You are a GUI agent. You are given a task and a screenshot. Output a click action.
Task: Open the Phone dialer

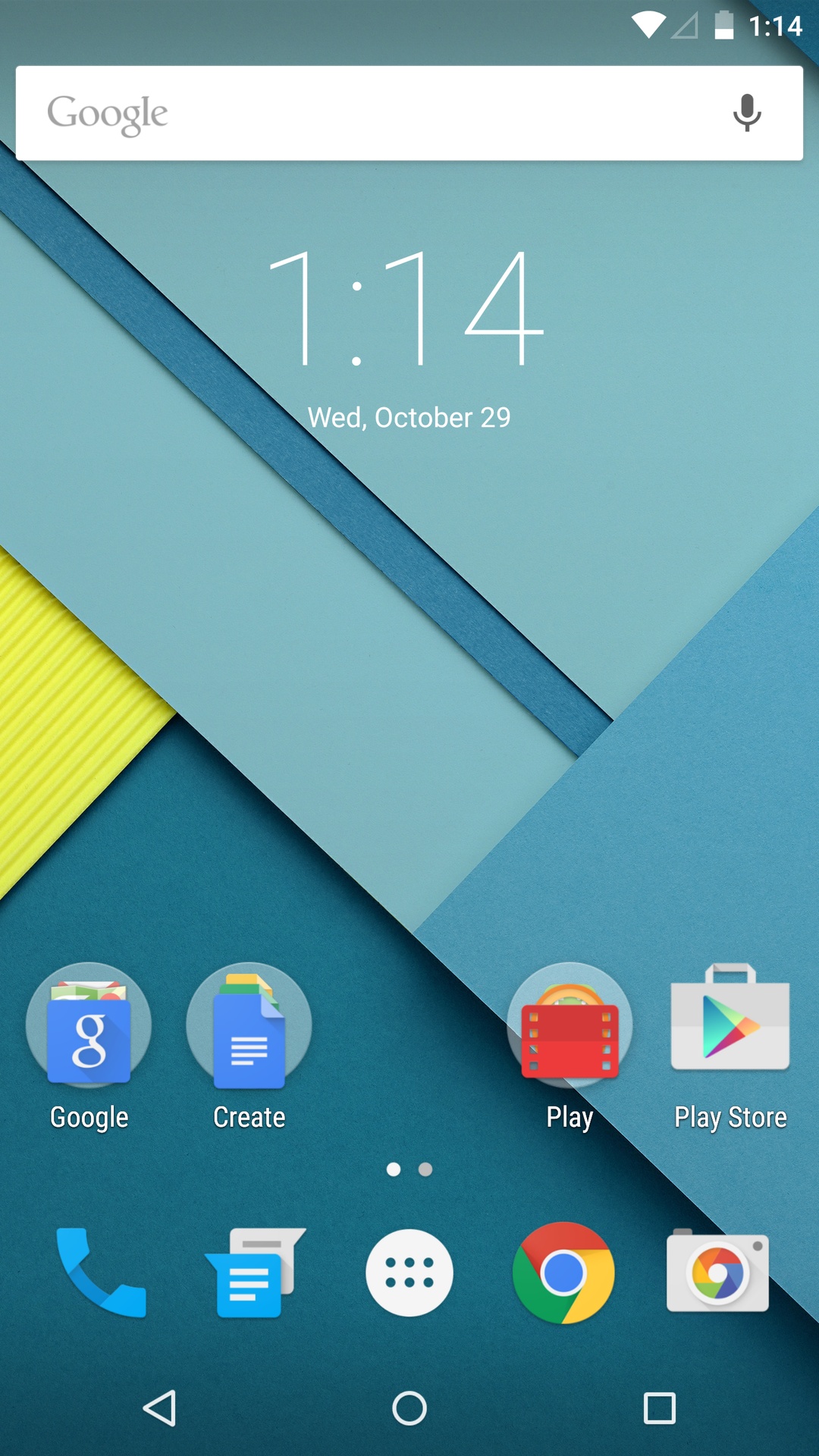point(100,1272)
